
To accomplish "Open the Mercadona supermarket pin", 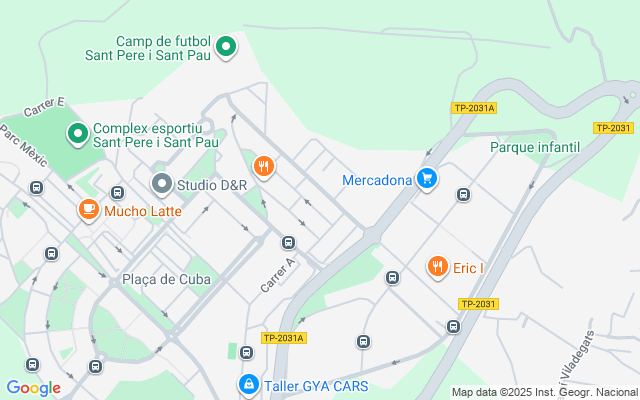I will [x=427, y=179].
